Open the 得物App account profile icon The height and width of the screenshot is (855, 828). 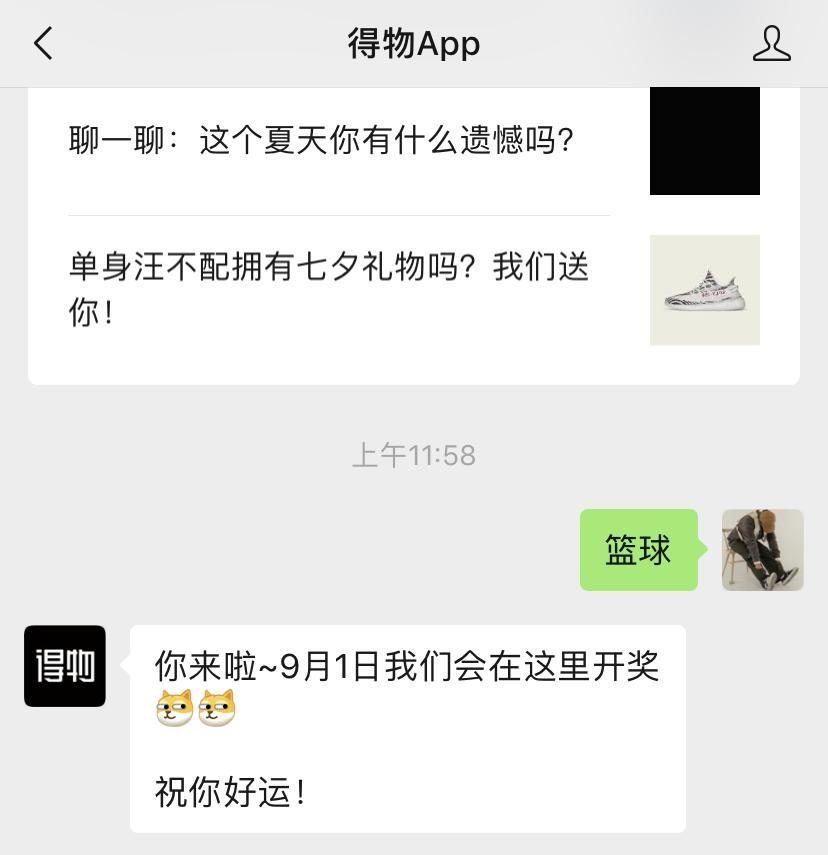[772, 43]
